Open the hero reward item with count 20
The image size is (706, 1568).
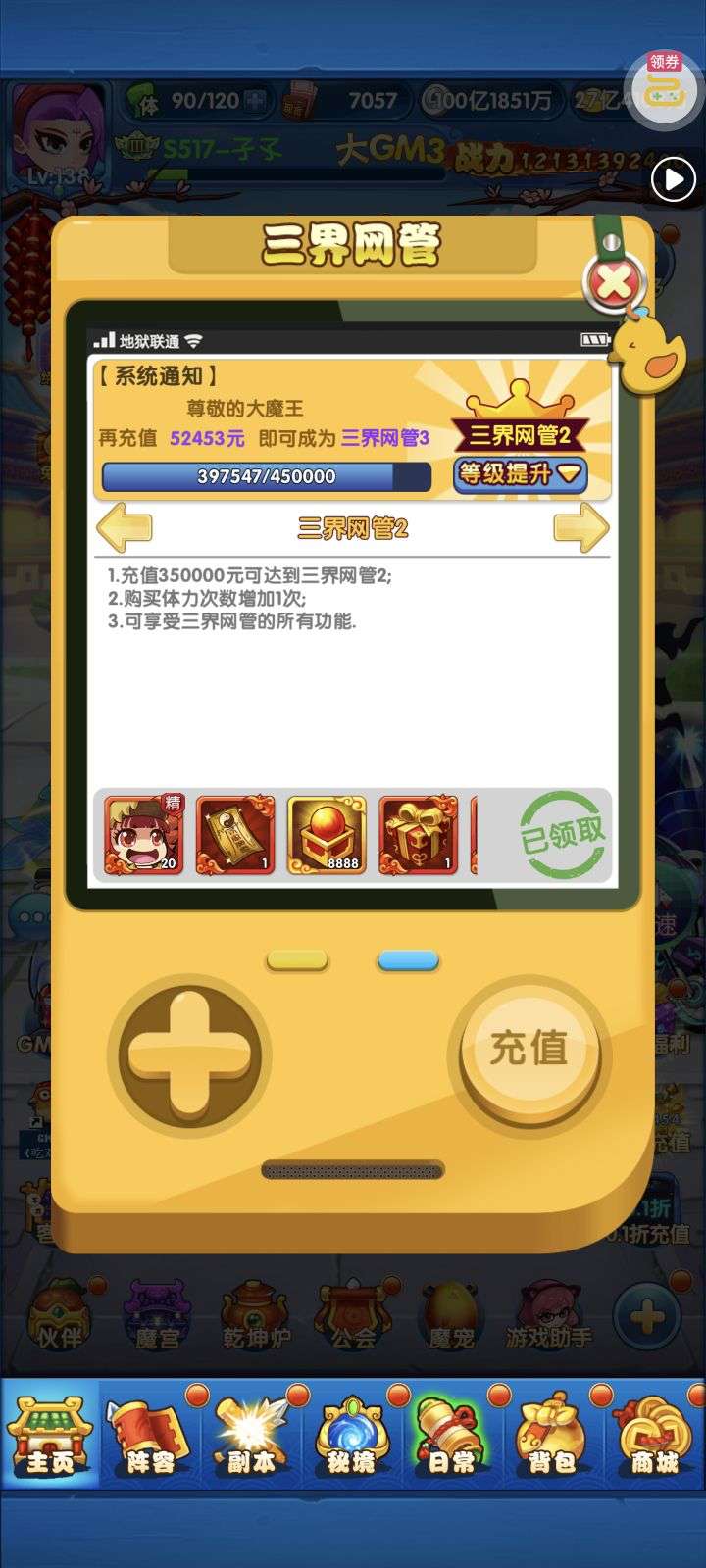pyautogui.click(x=144, y=835)
